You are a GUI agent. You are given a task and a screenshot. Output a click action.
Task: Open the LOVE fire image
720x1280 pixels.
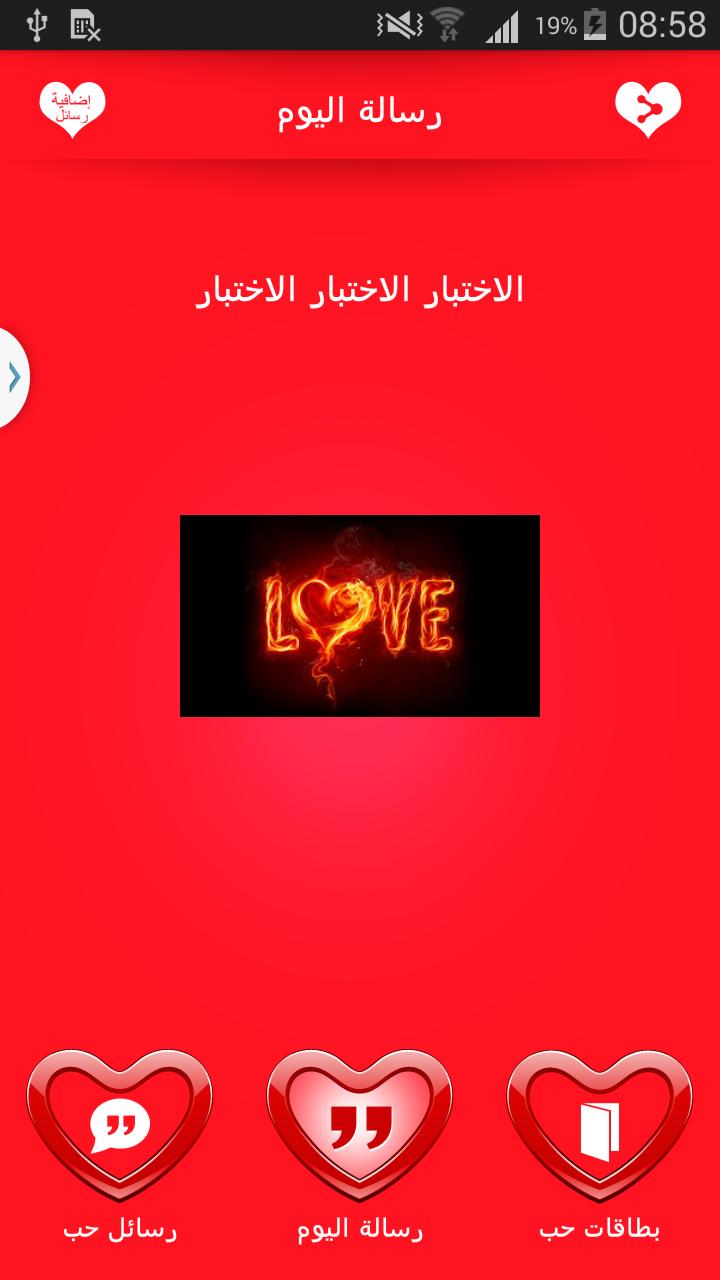point(360,616)
